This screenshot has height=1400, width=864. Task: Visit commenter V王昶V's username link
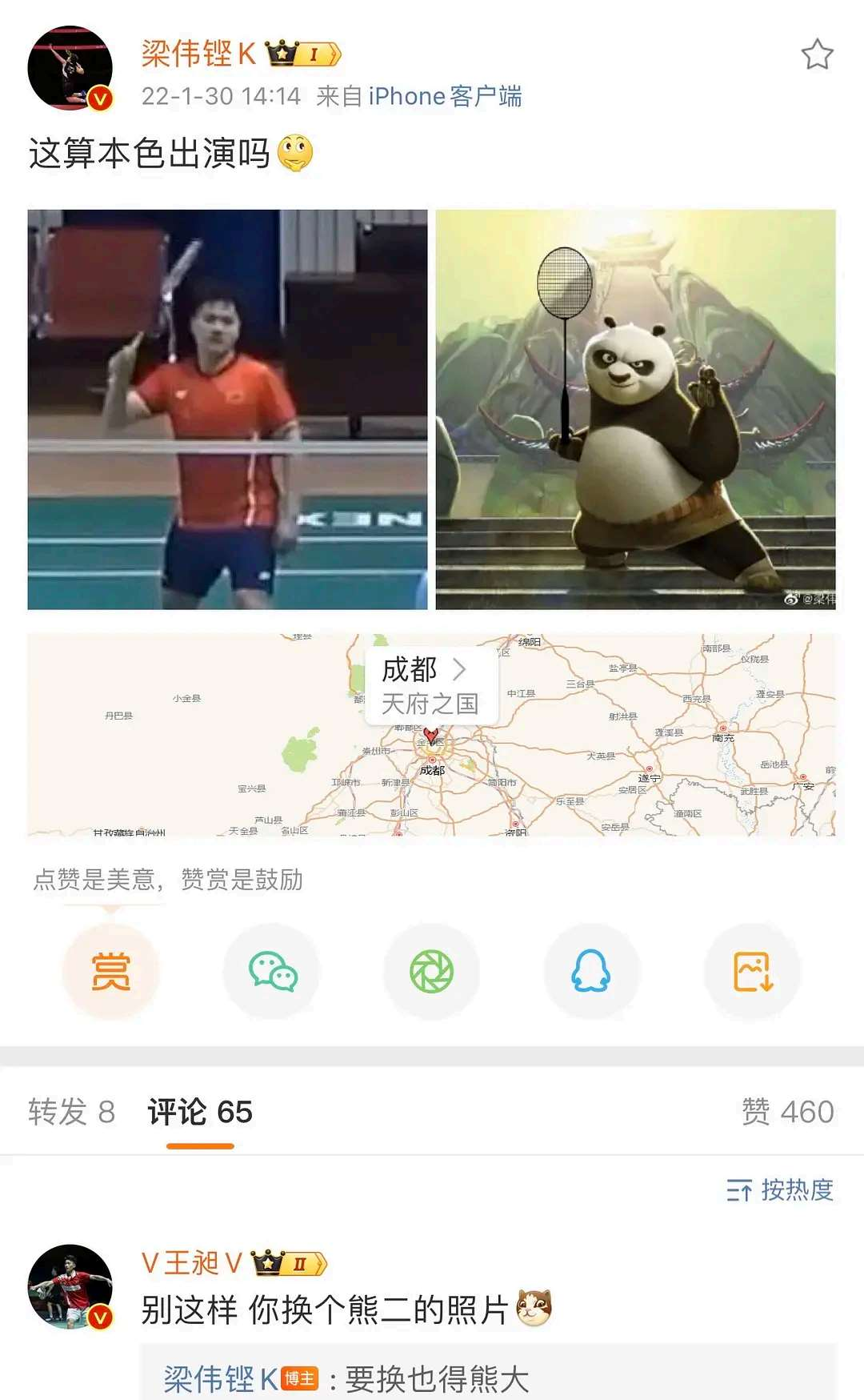point(191,1263)
